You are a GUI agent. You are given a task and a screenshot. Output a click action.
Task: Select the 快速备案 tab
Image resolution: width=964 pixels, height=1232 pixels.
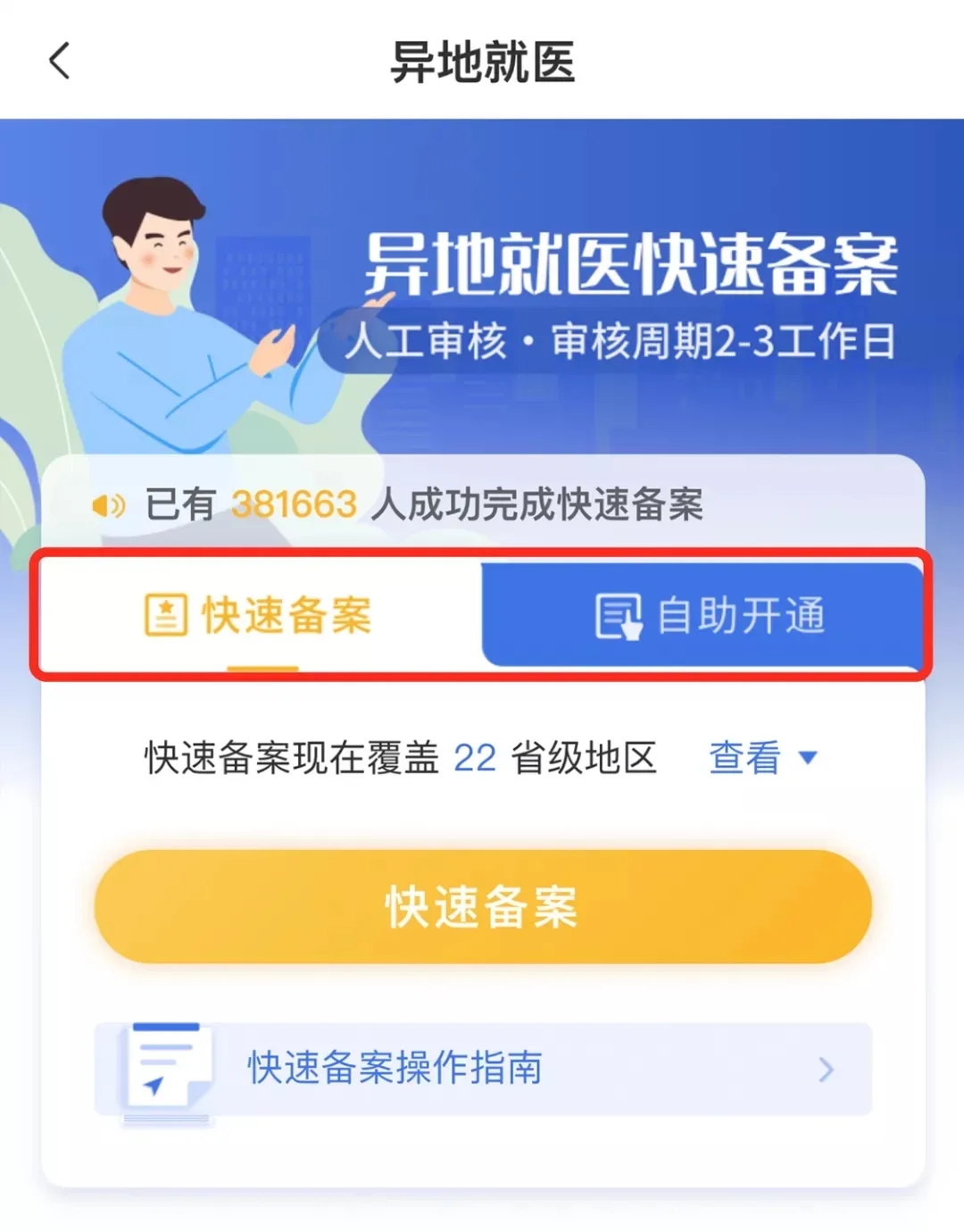pos(260,616)
